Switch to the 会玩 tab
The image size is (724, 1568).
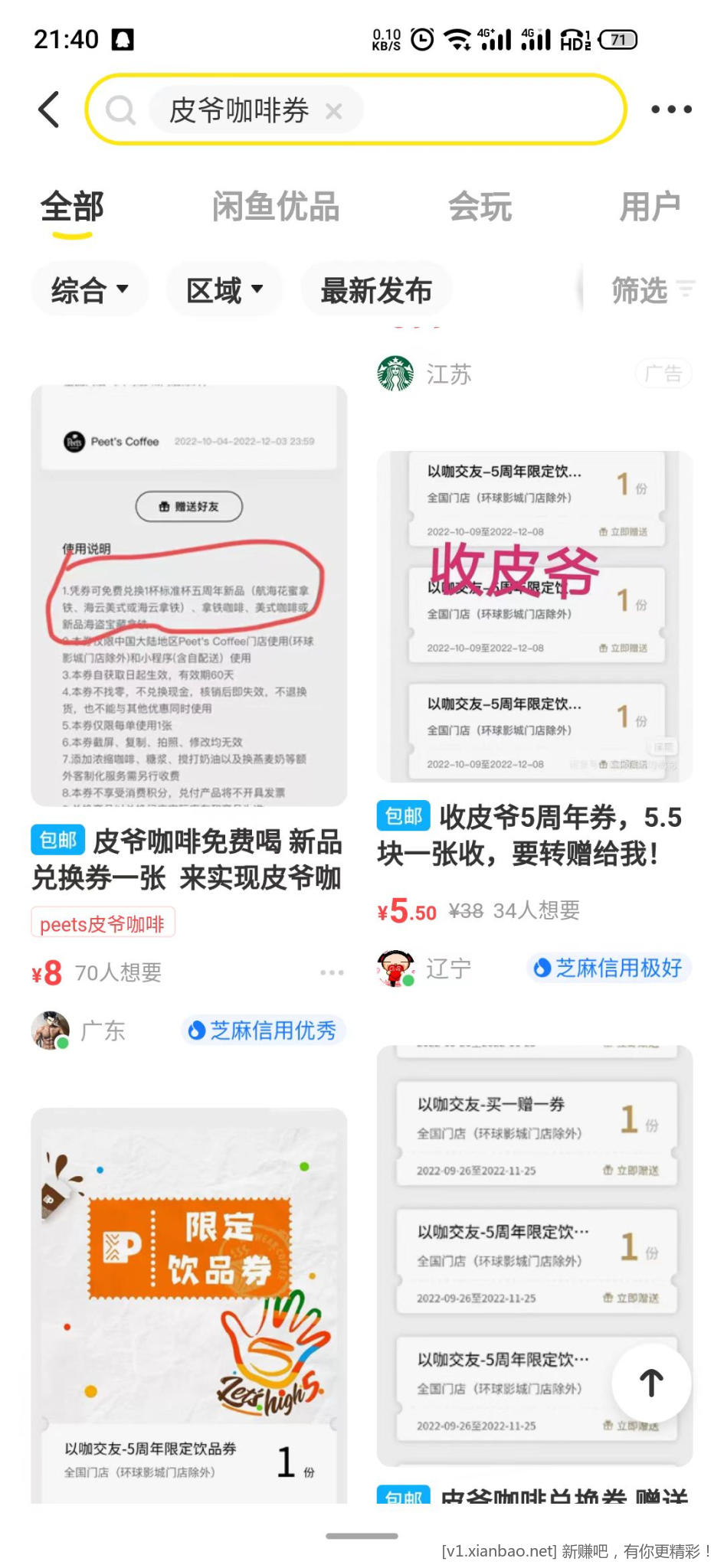(x=480, y=207)
